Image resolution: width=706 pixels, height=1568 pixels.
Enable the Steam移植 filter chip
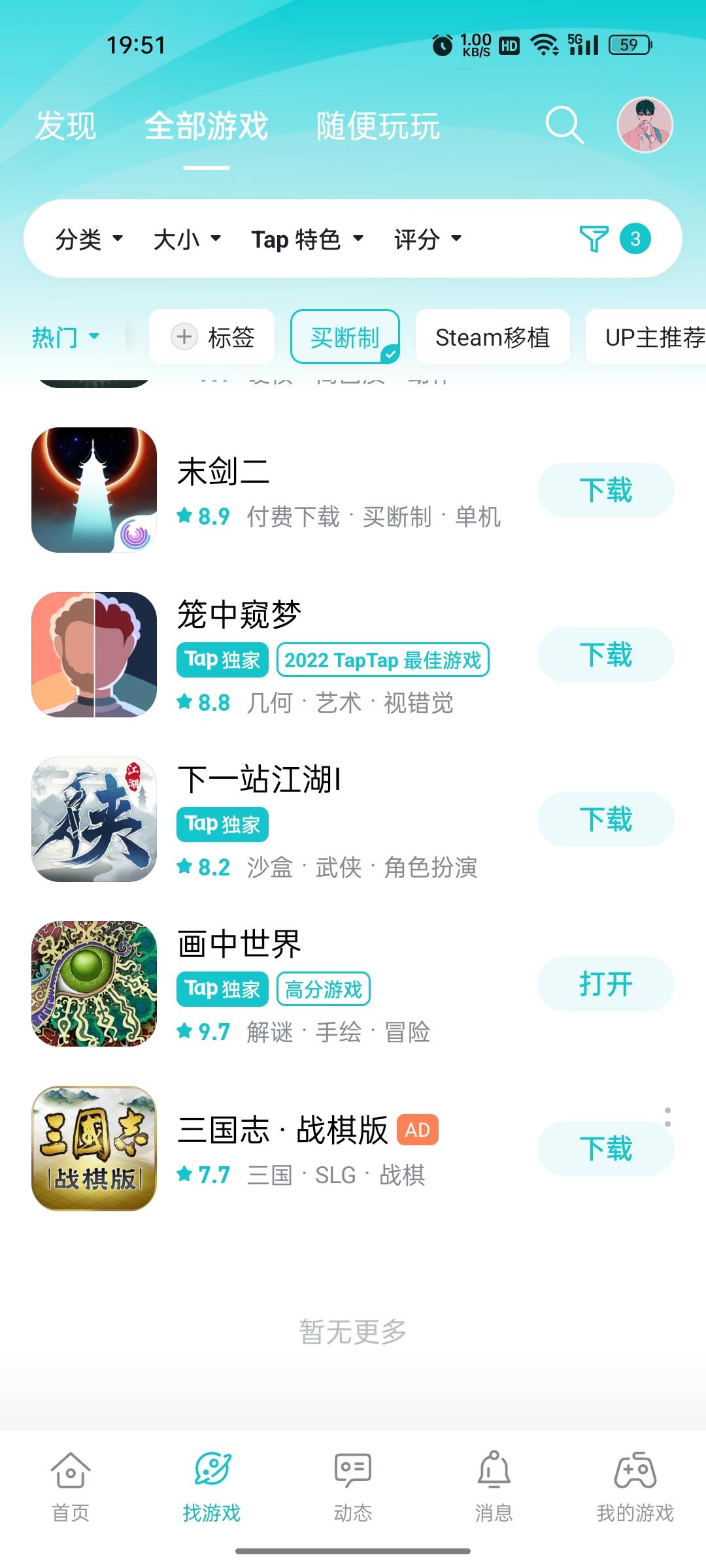[x=493, y=337]
